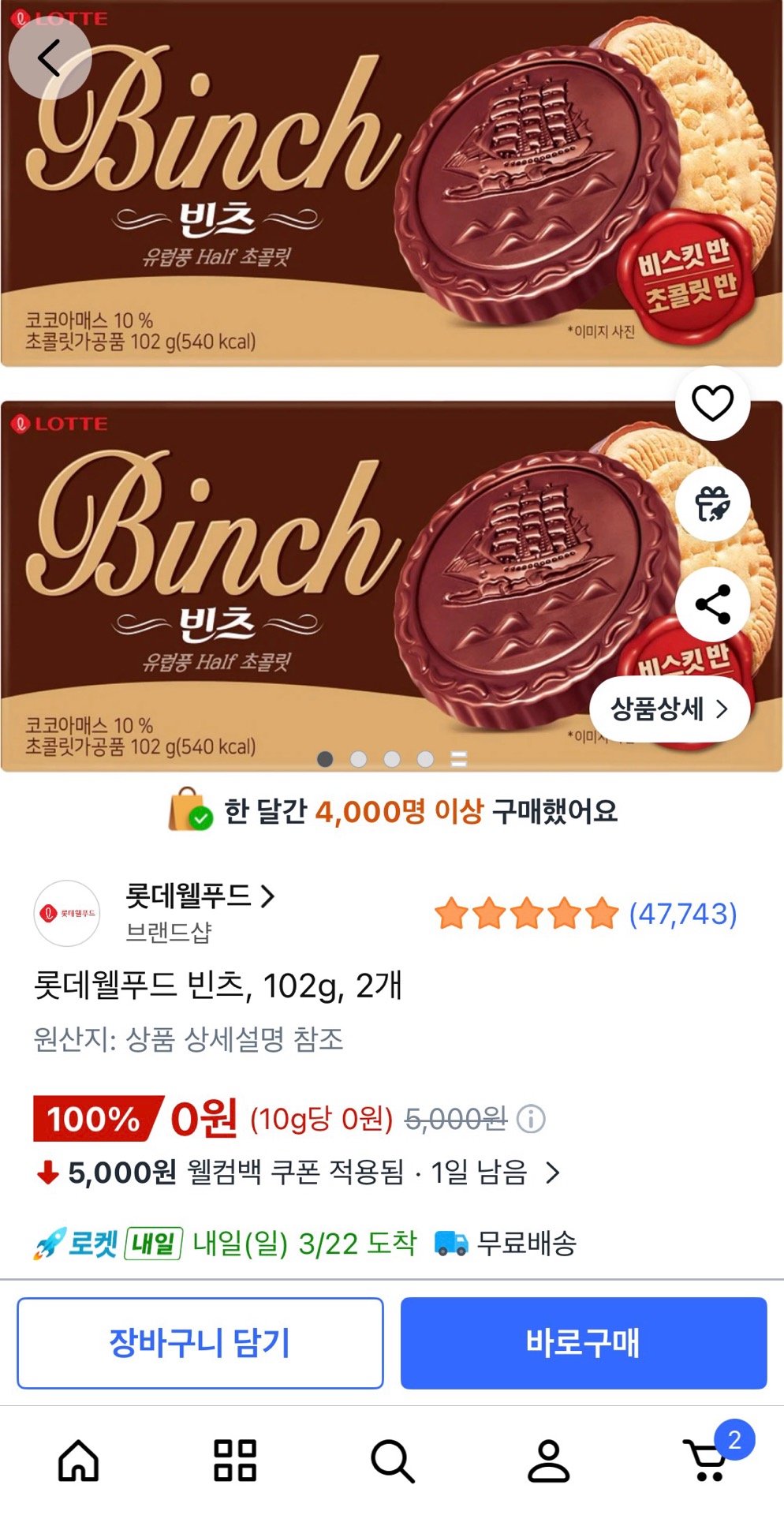Buy now with 바로구매
The image size is (784, 1515).
(x=584, y=1343)
